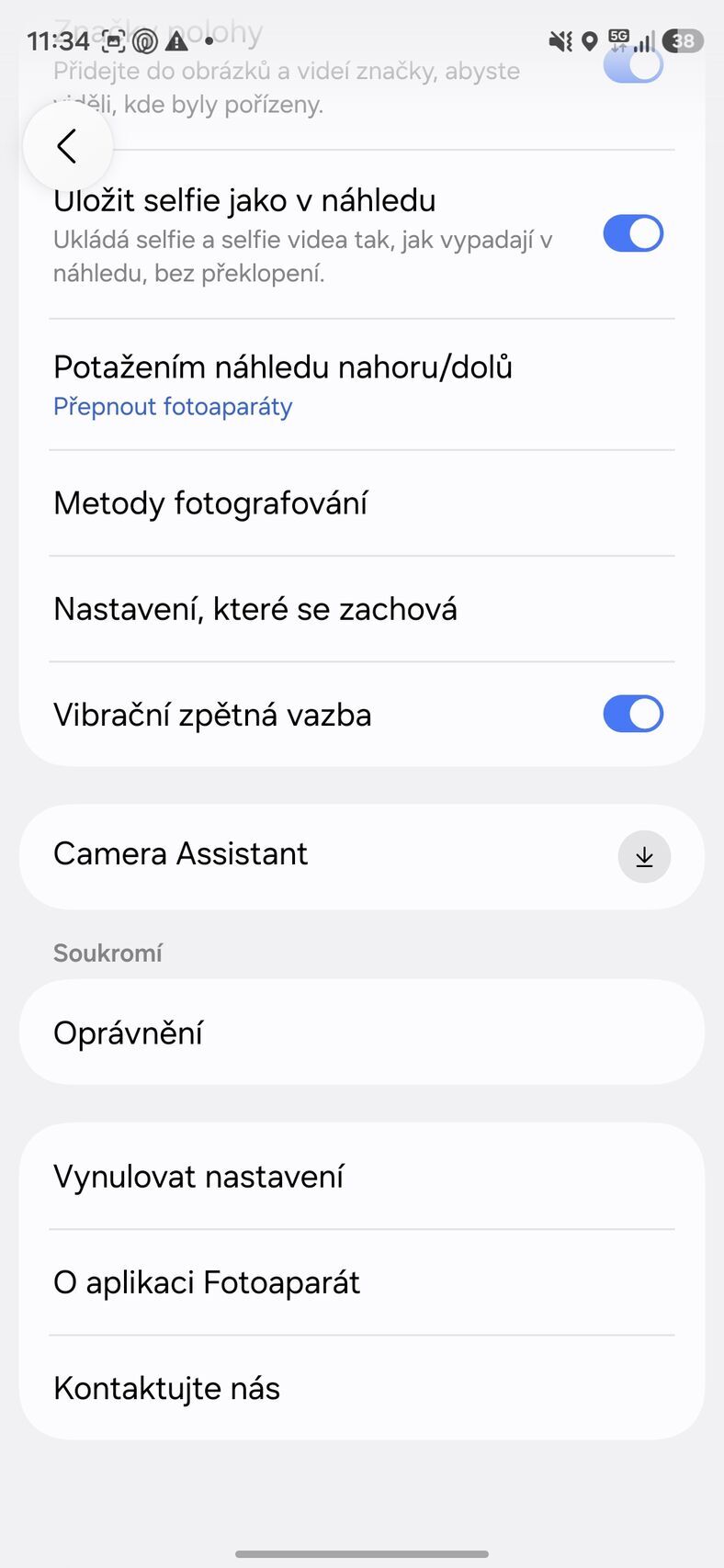The height and width of the screenshot is (1568, 724).
Task: Open Kontaktujte nás
Action: 167,1388
